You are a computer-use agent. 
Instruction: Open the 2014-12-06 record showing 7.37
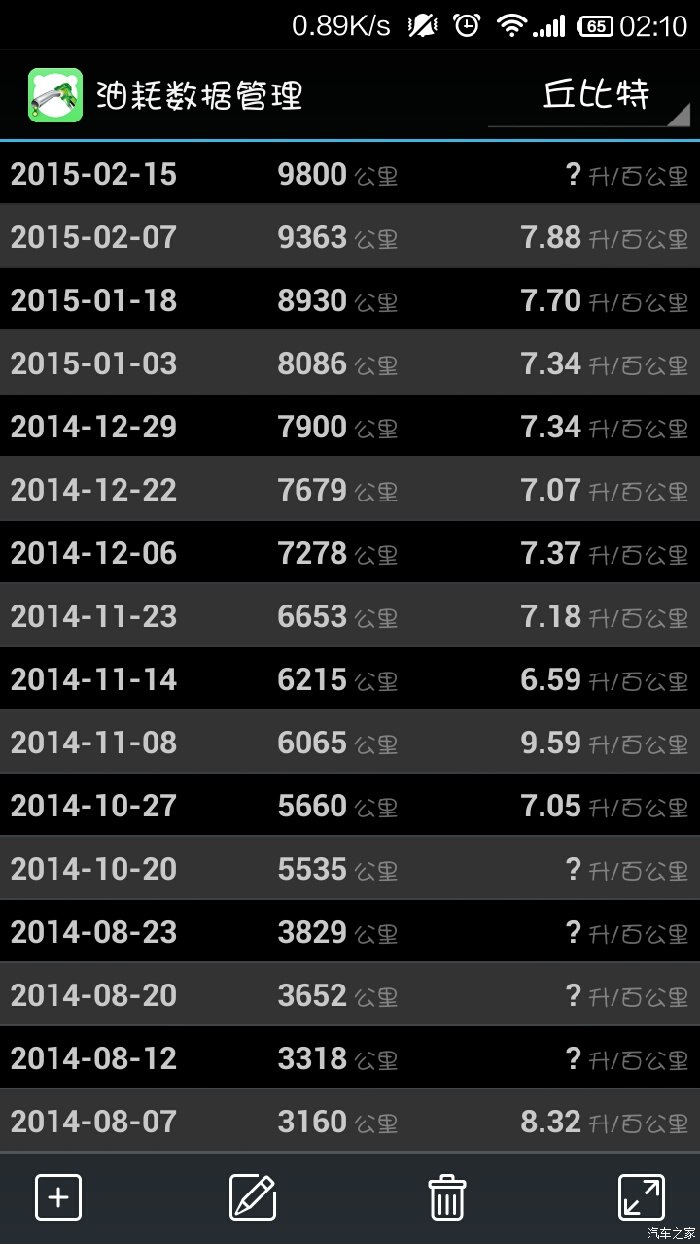pos(350,553)
